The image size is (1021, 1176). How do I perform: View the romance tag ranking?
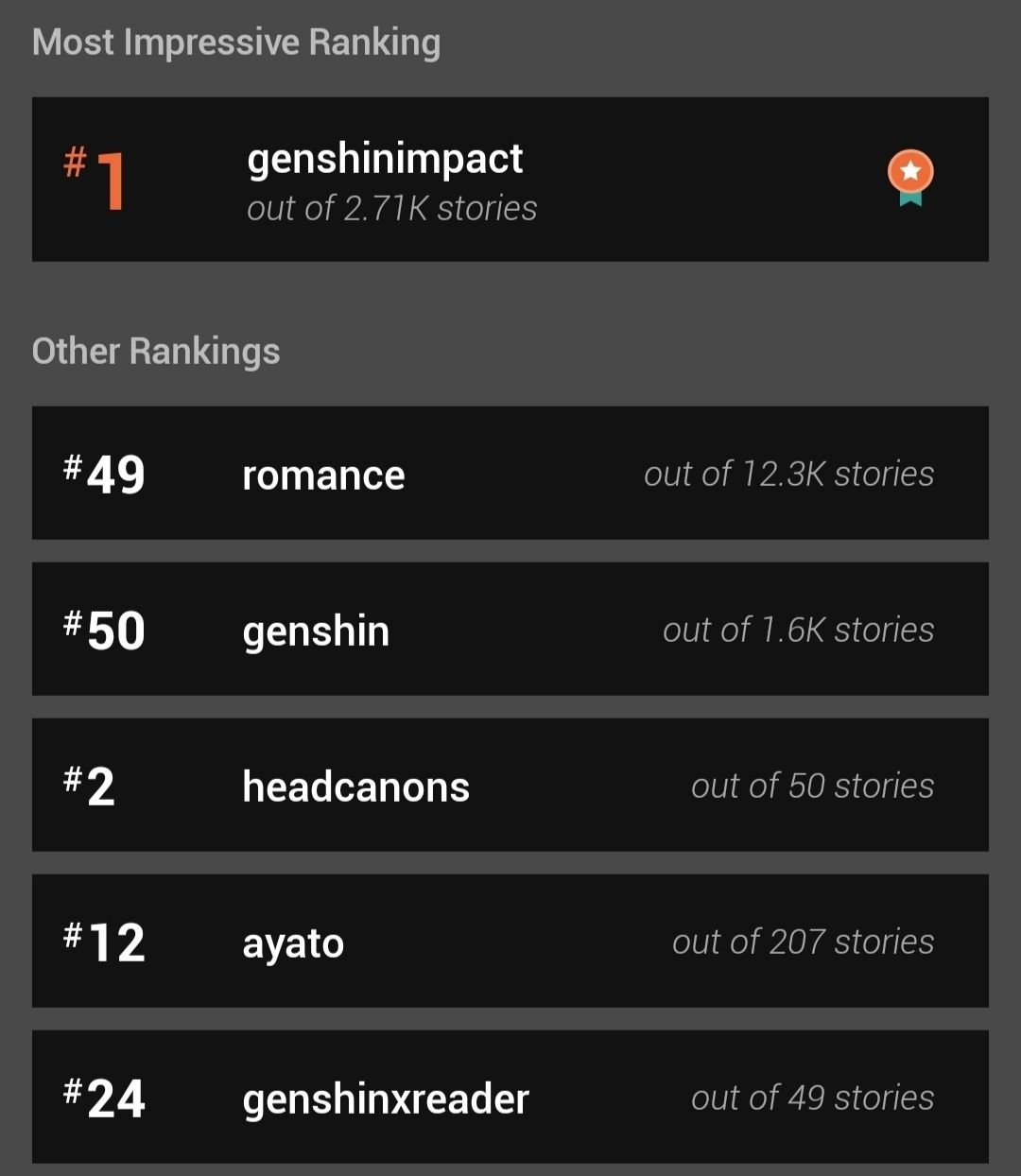click(510, 474)
